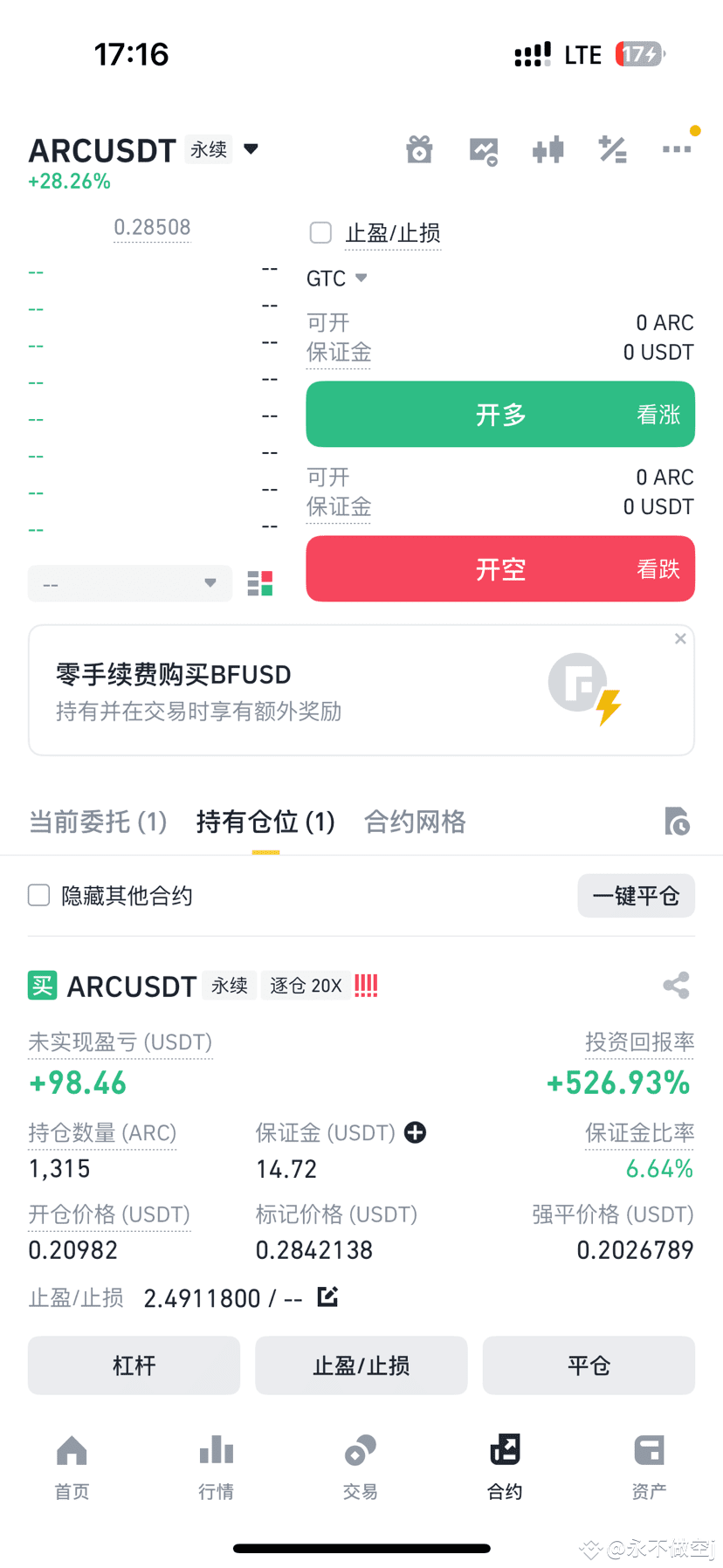Image resolution: width=723 pixels, height=1568 pixels.
Task: Click the order history clock icon
Action: pos(677,822)
